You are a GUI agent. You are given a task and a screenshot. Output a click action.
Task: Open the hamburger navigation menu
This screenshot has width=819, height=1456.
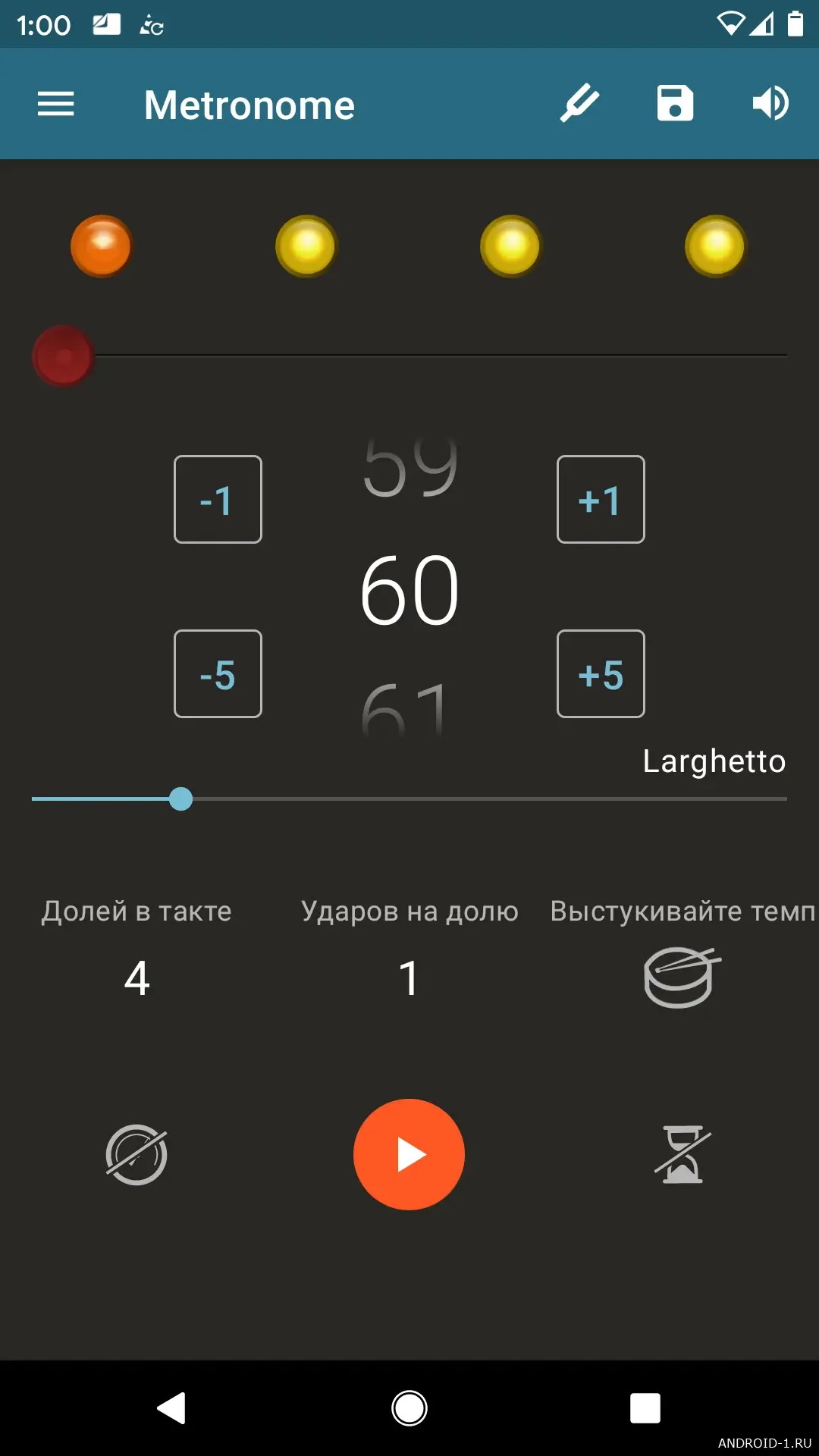56,104
